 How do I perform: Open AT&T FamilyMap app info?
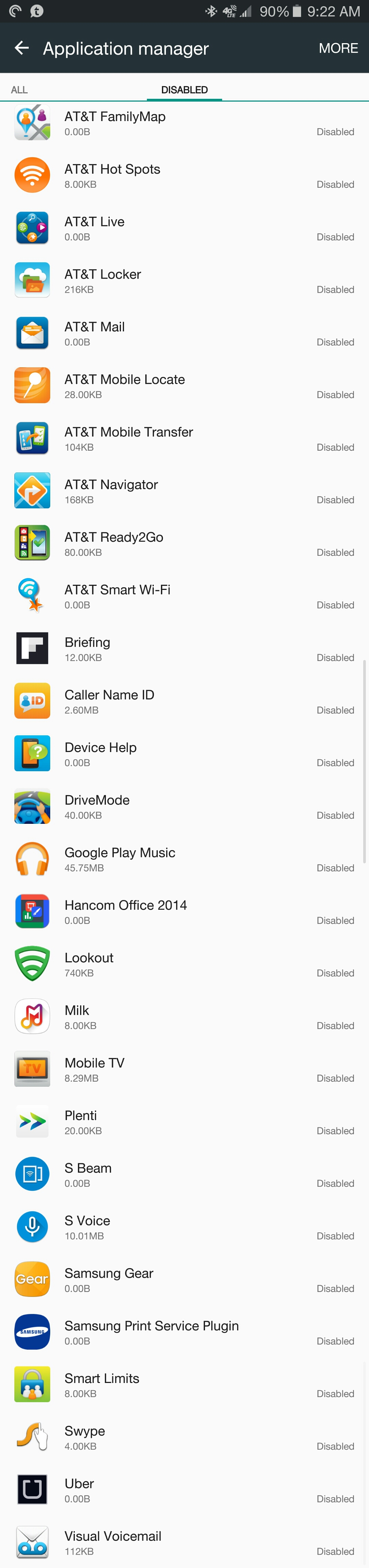coord(184,123)
